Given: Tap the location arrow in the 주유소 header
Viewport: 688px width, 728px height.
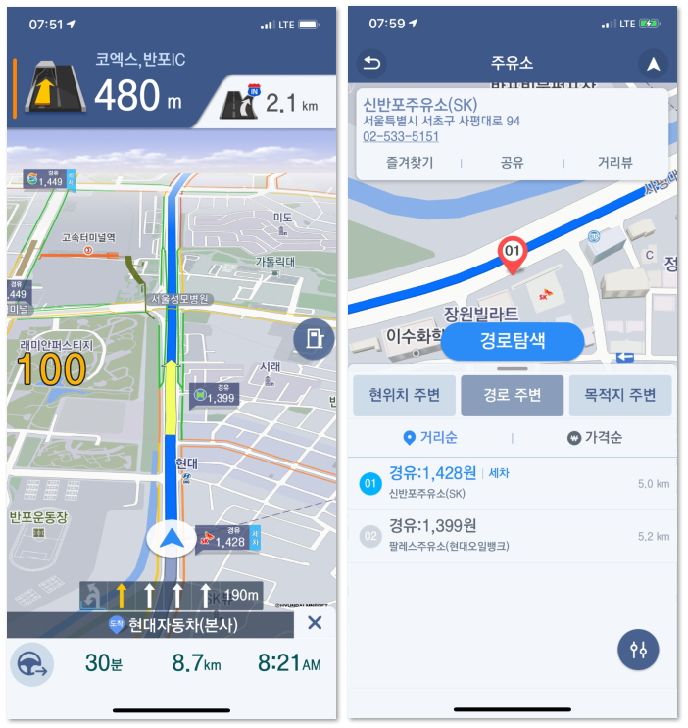Looking at the screenshot, I should 654,65.
